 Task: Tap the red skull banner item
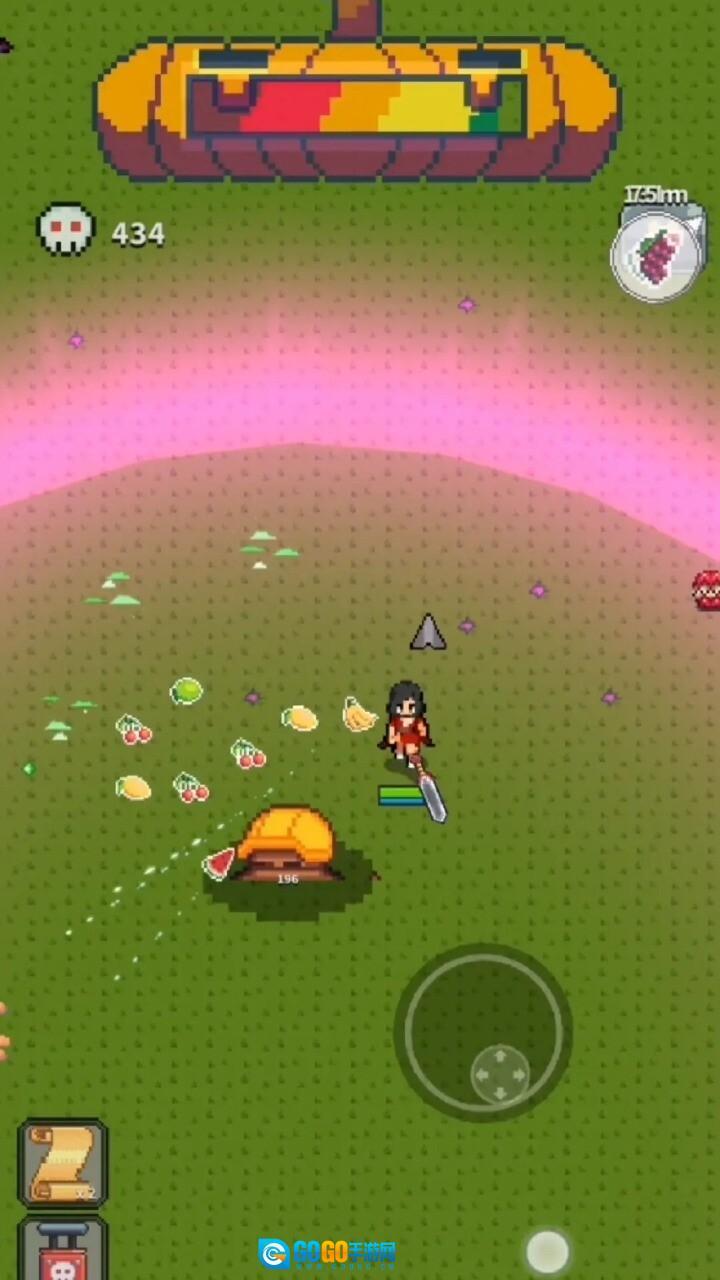pos(62,1252)
